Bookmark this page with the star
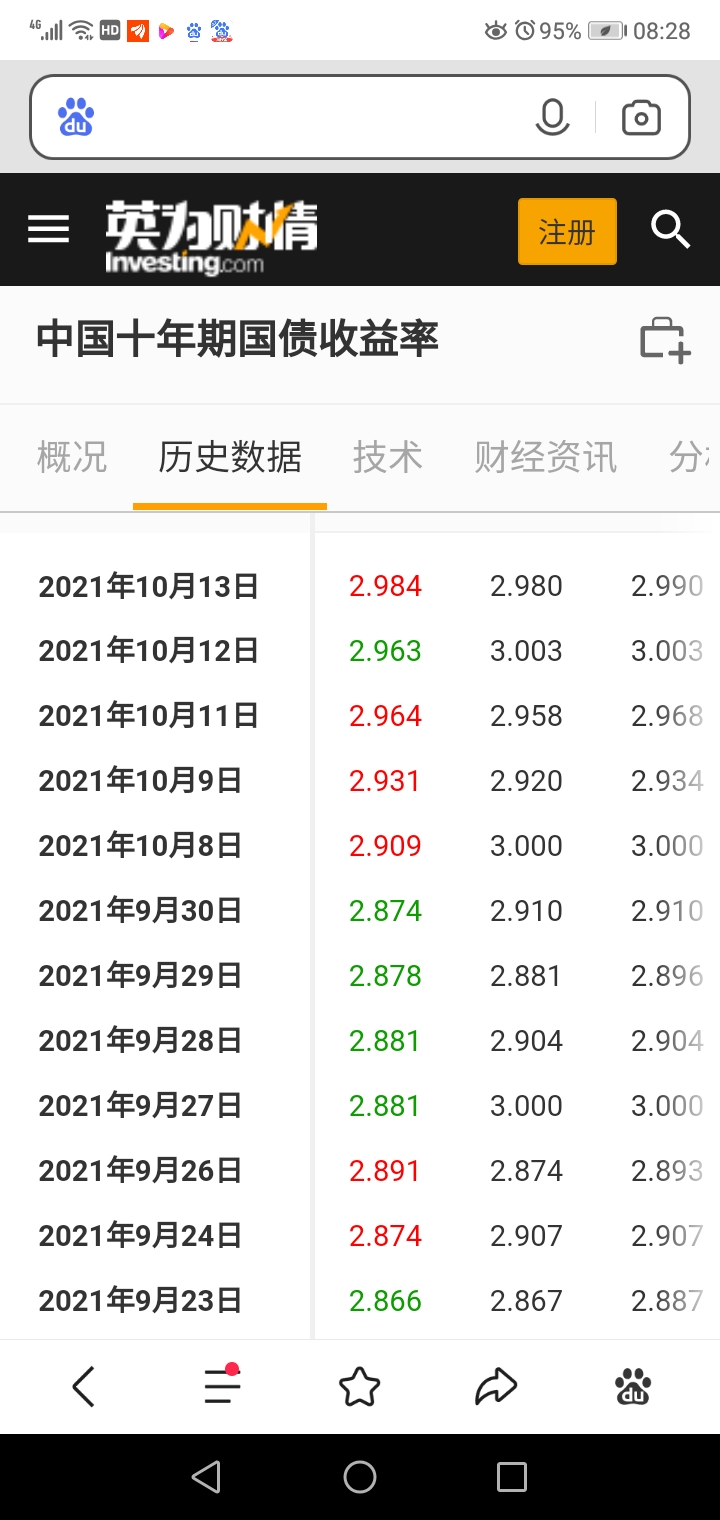This screenshot has height=1520, width=720. [x=360, y=1387]
